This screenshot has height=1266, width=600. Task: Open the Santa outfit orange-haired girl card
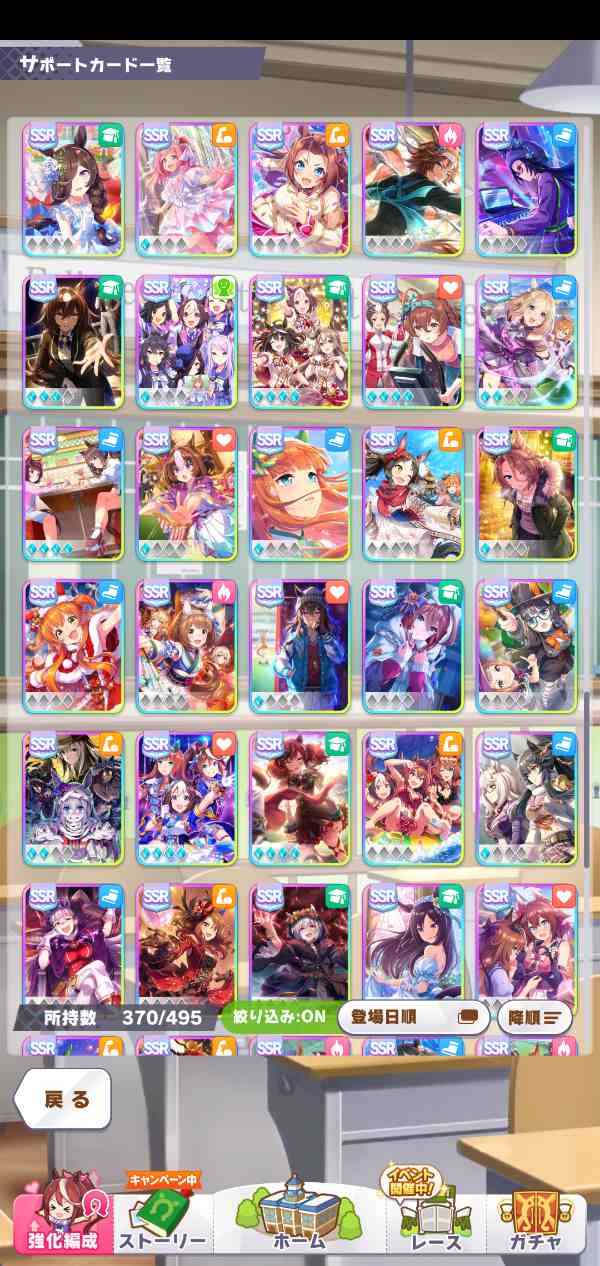(x=73, y=645)
